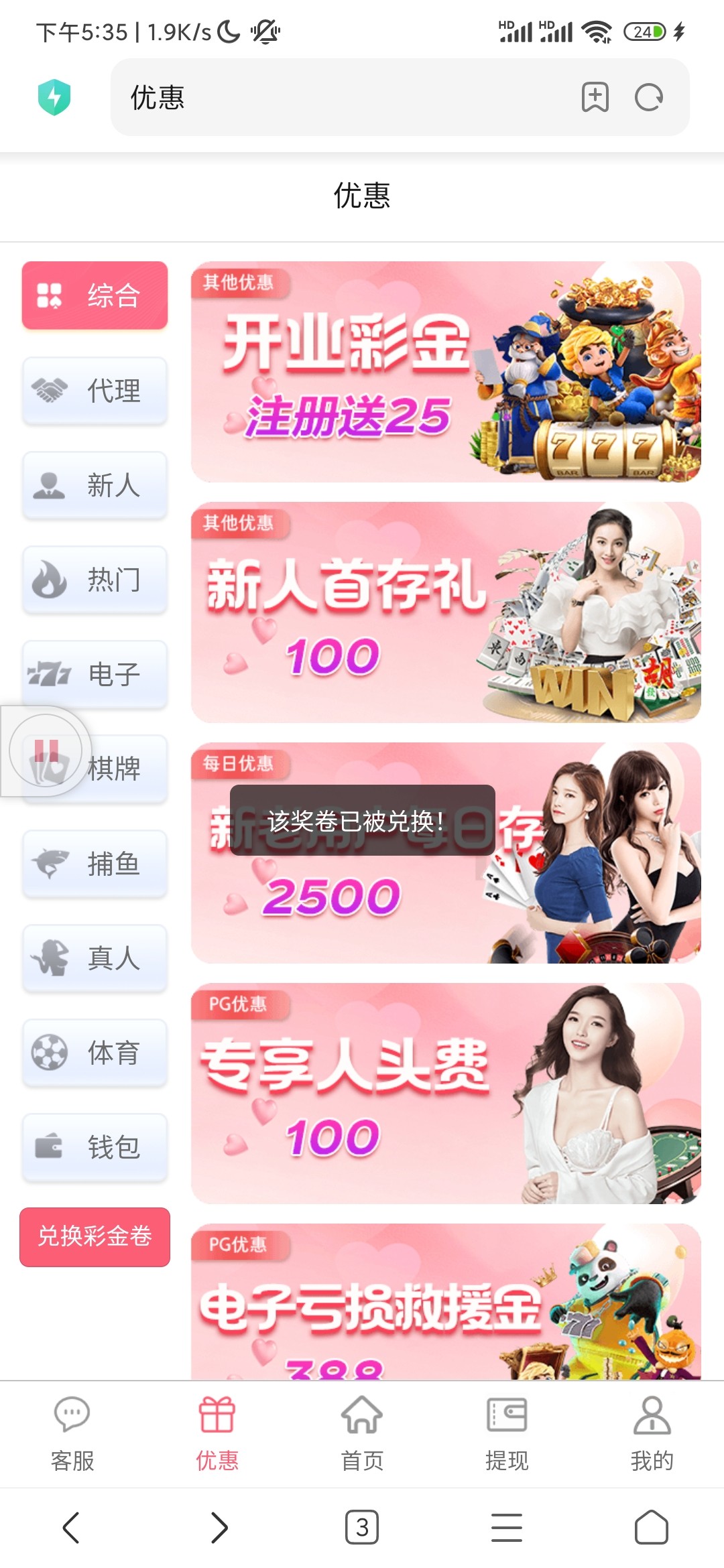Open the 开业彩金 注册送25 promotion
Image resolution: width=724 pixels, height=1568 pixels.
[446, 372]
